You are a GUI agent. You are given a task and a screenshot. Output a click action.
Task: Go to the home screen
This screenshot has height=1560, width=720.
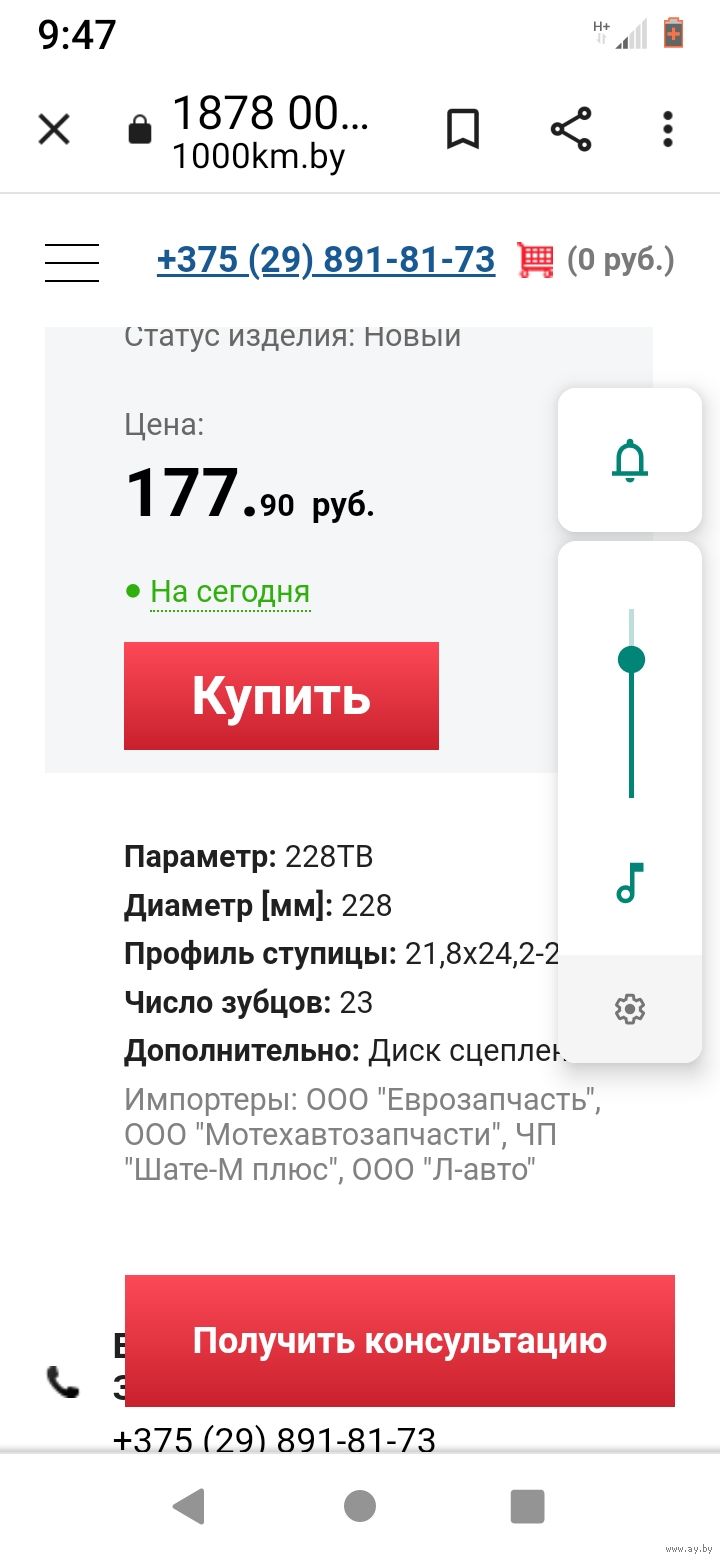(360, 1505)
